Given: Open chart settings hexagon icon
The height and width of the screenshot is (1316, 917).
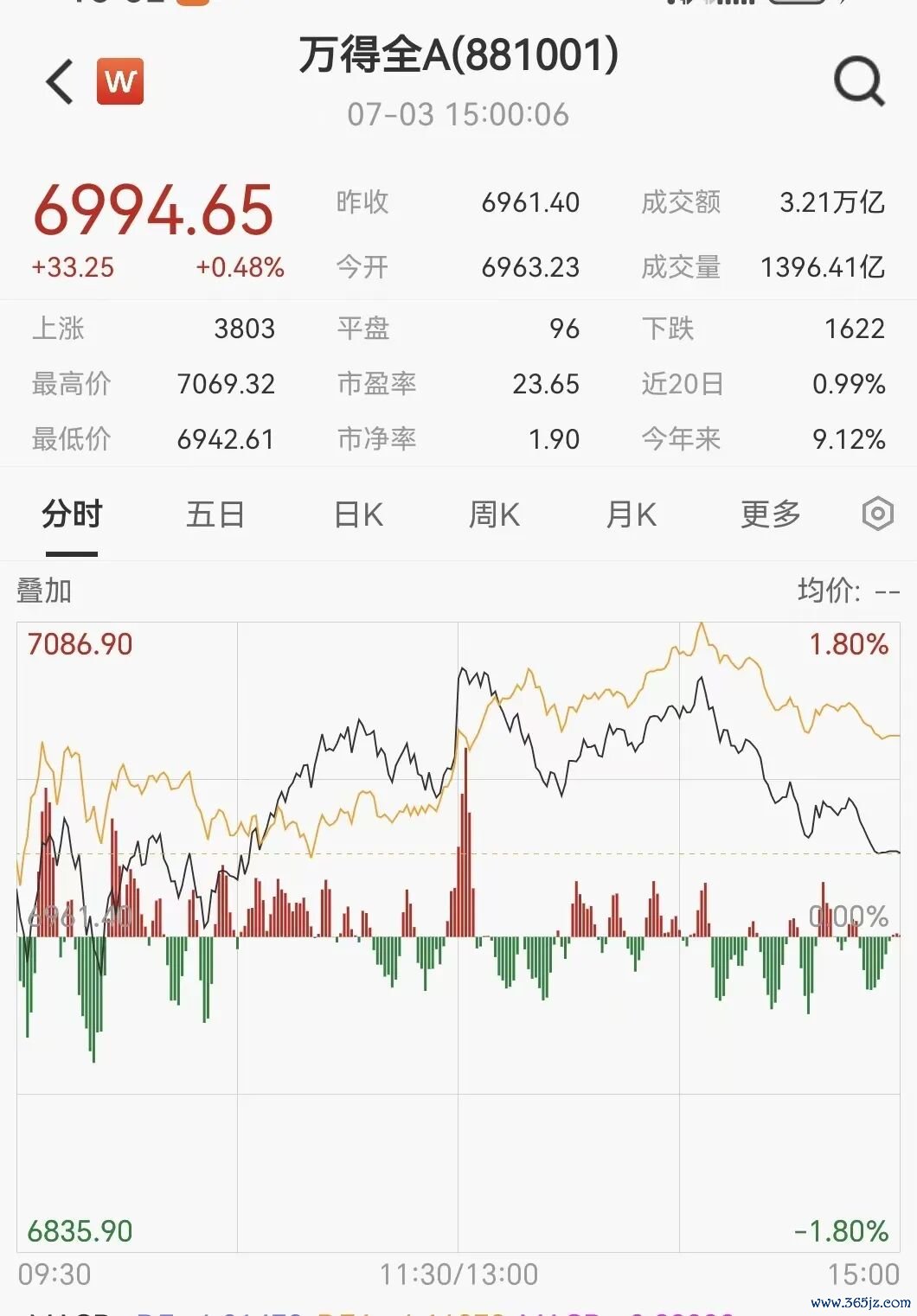Looking at the screenshot, I should tap(877, 514).
